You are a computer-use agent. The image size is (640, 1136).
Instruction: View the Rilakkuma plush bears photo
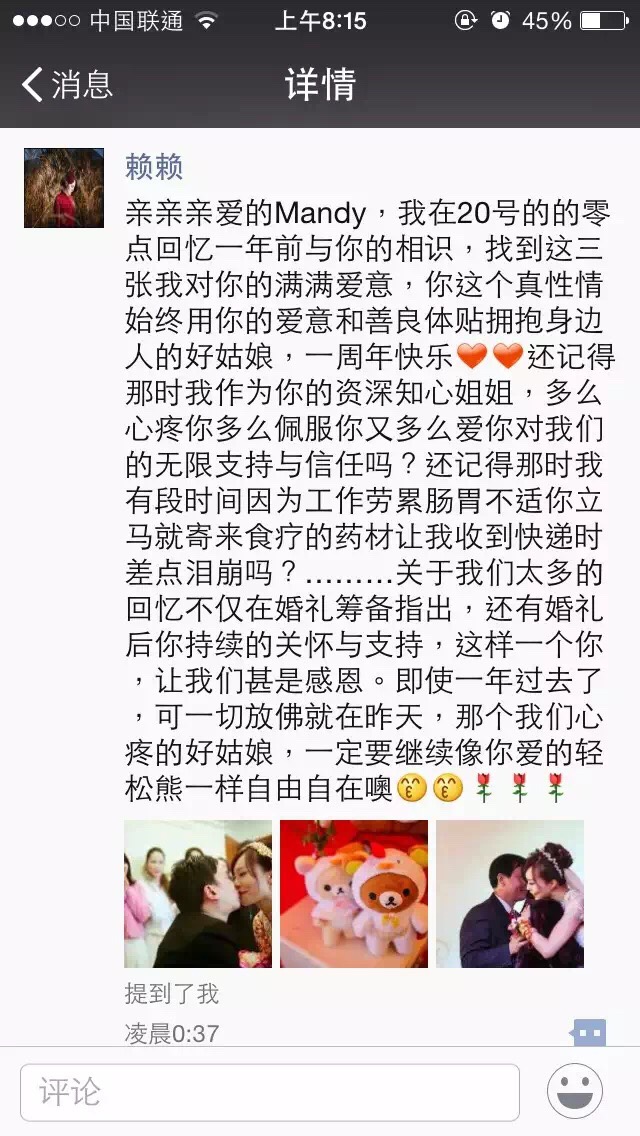point(354,893)
